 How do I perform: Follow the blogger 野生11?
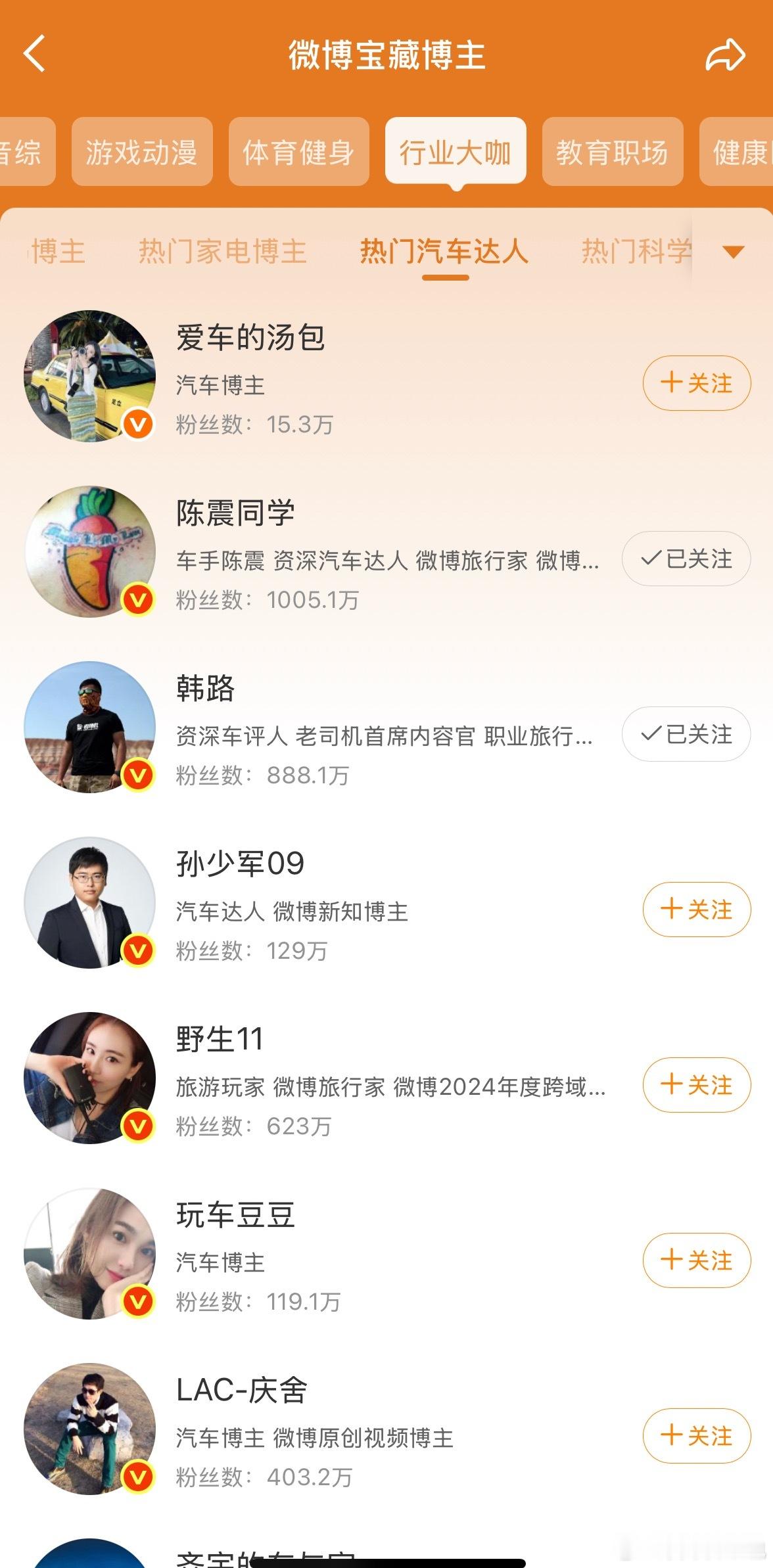(696, 1085)
